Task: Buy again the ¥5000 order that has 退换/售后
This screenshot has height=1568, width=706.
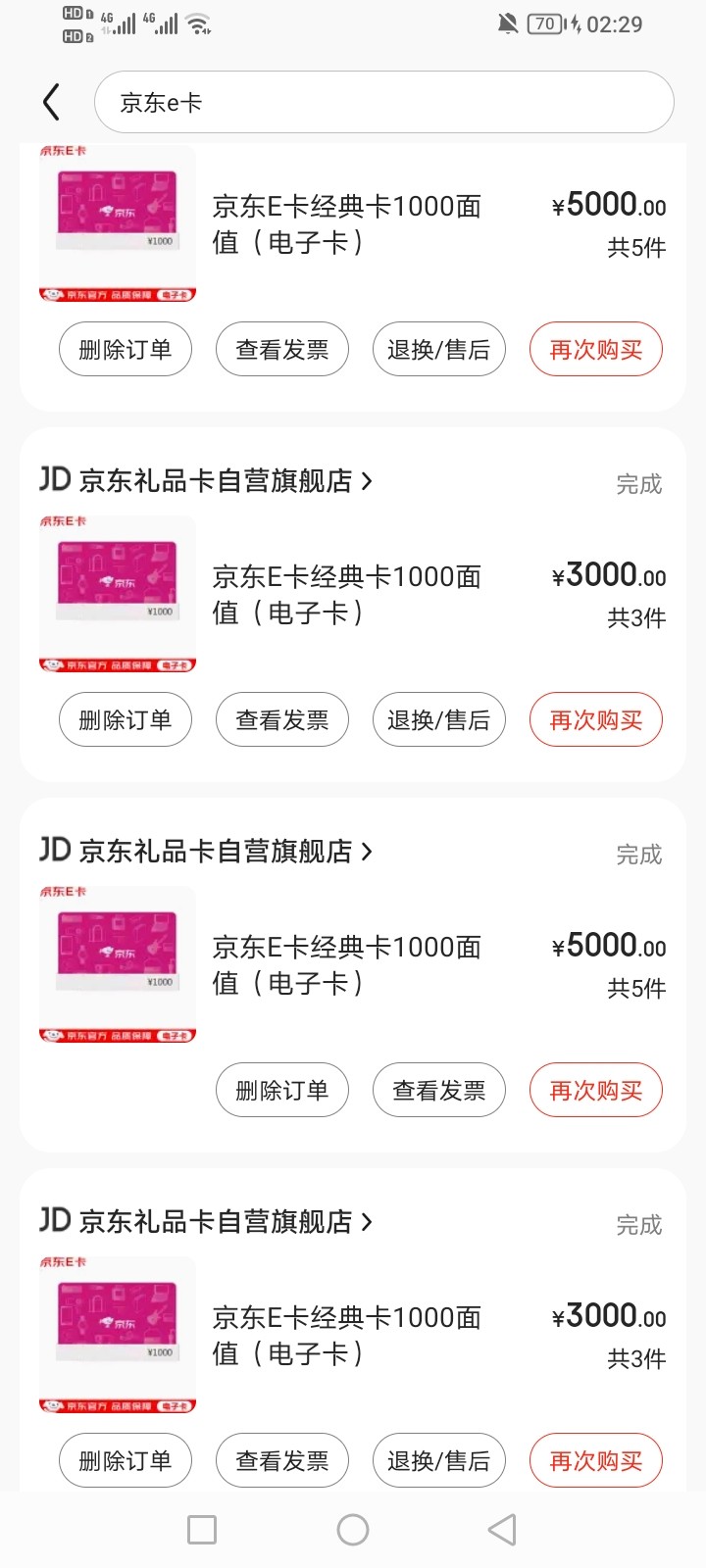Action: pos(595,350)
